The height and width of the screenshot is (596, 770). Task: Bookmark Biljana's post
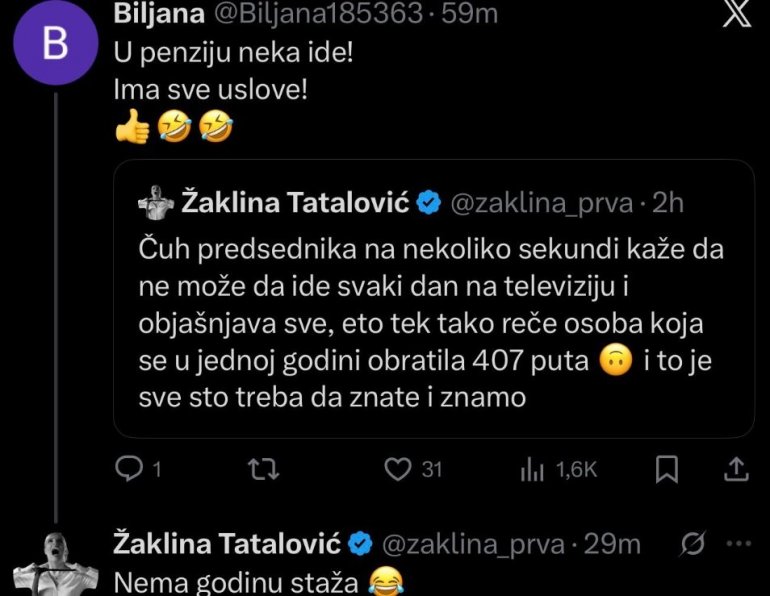point(667,468)
